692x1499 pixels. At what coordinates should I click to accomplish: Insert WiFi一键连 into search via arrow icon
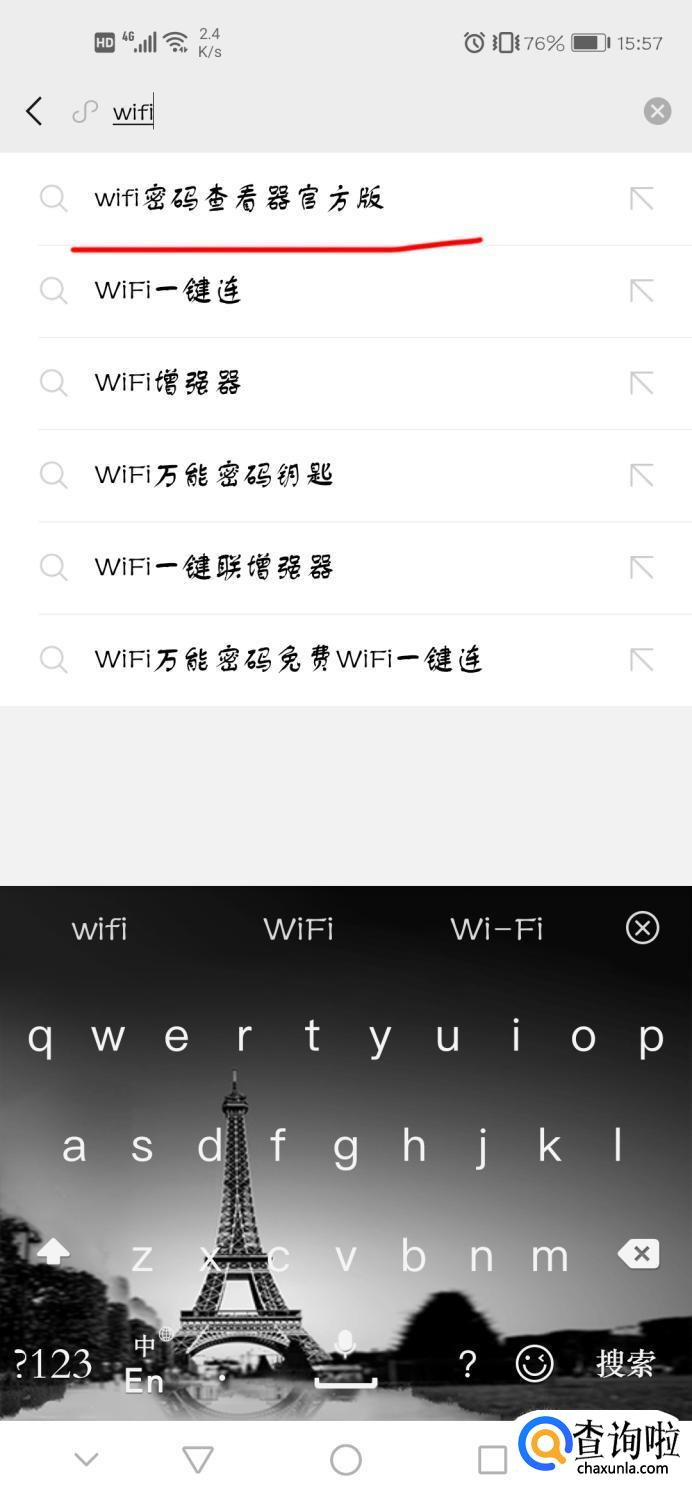click(x=641, y=291)
